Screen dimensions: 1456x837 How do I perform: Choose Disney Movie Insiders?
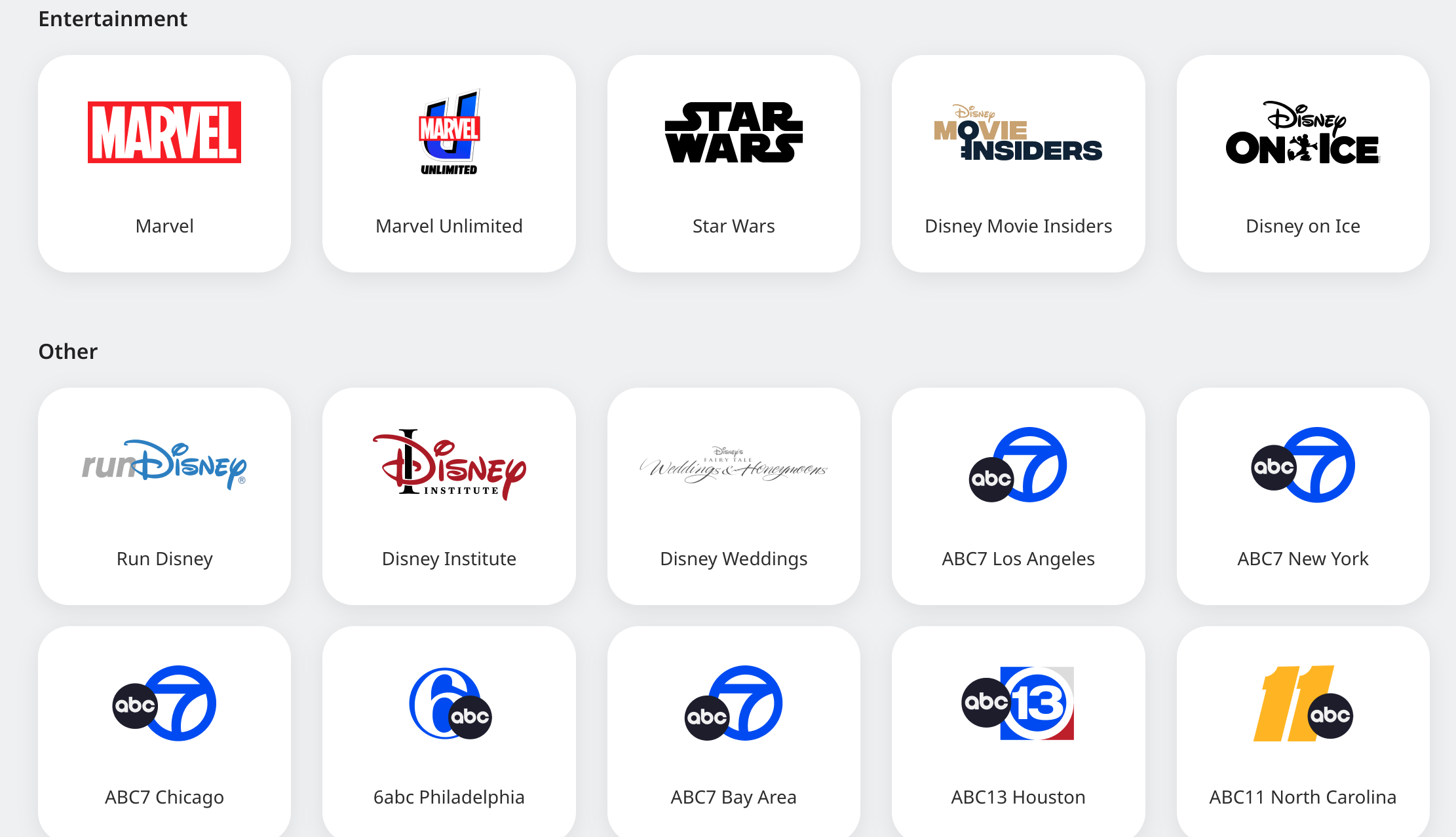1018,164
